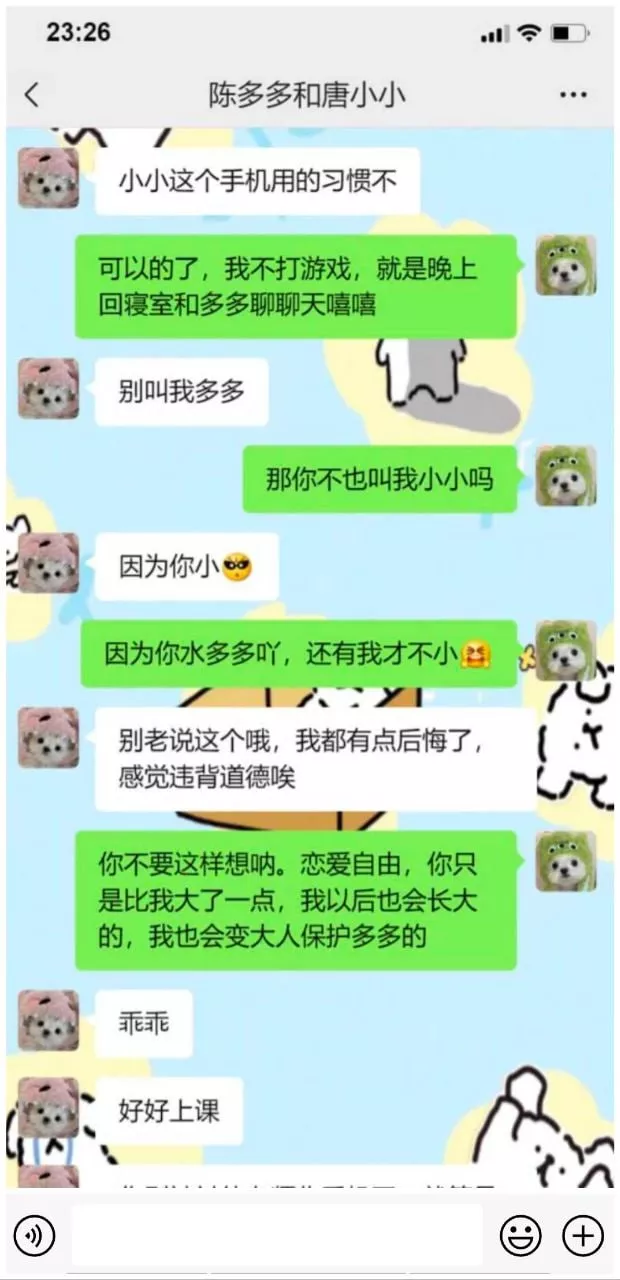The width and height of the screenshot is (620, 1280).
Task: Open the three-dot chat options menu
Action: click(x=573, y=95)
